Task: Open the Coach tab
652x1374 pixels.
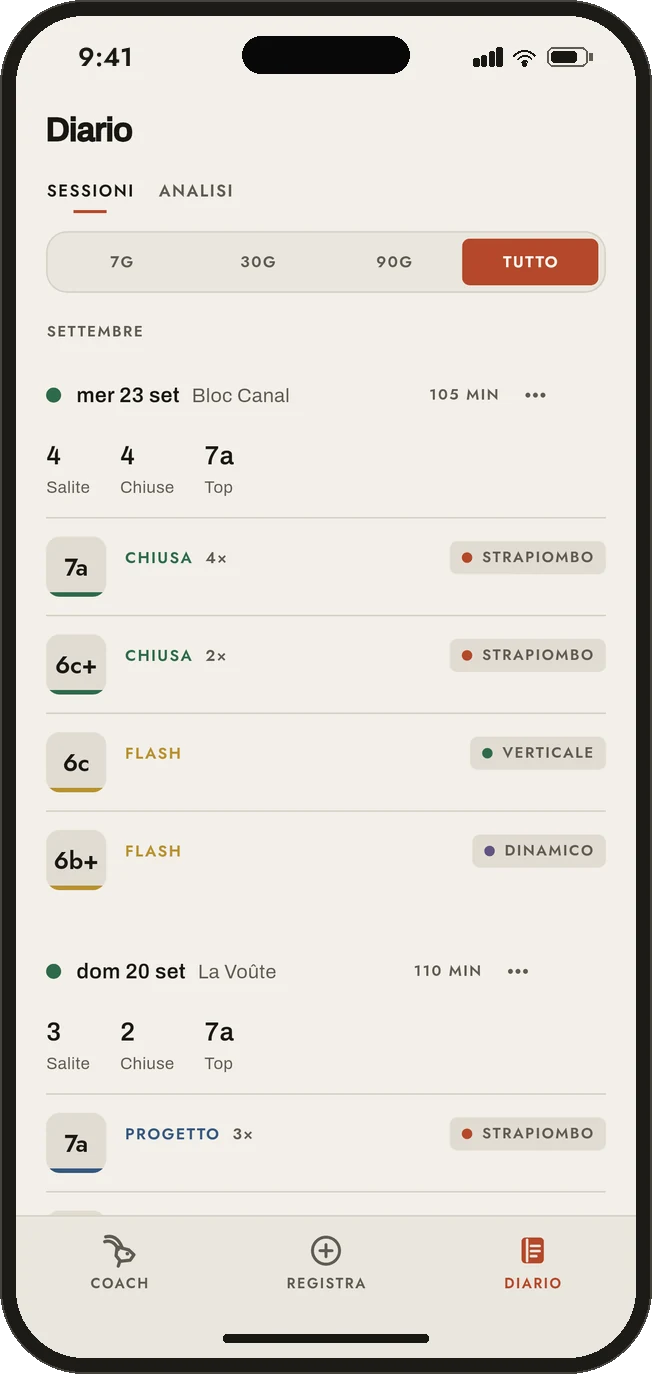Action: coord(119,1262)
